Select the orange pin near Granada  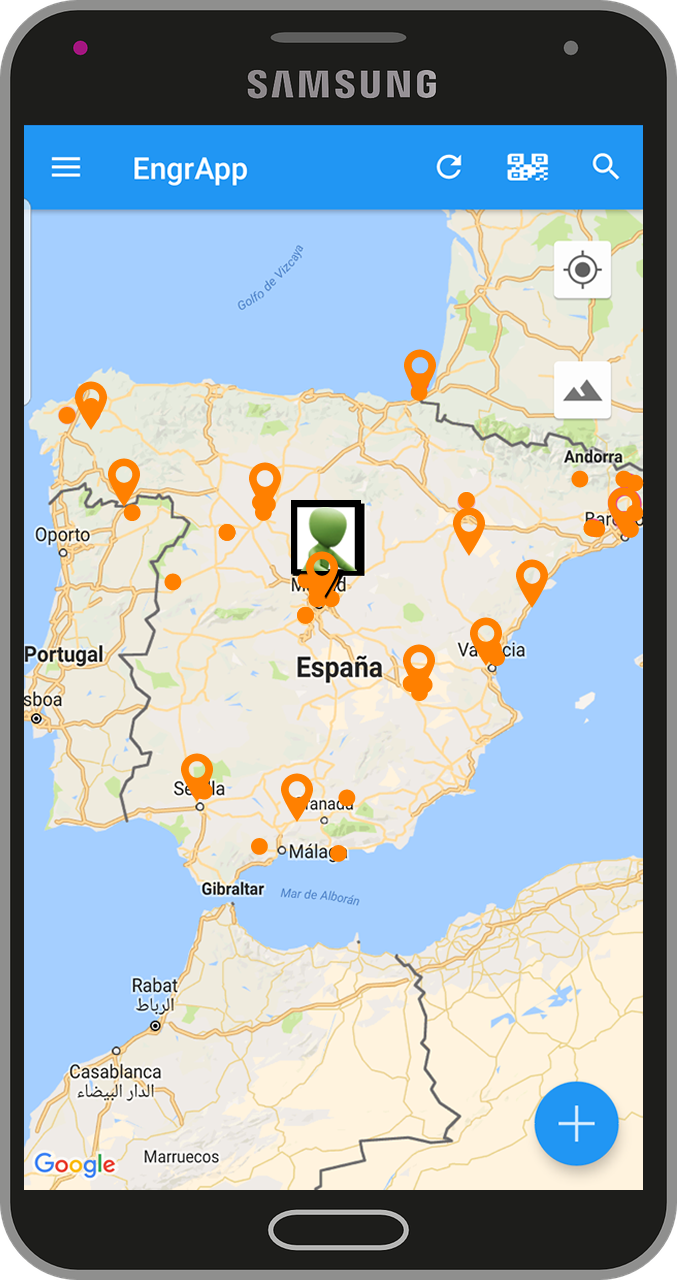point(297,792)
